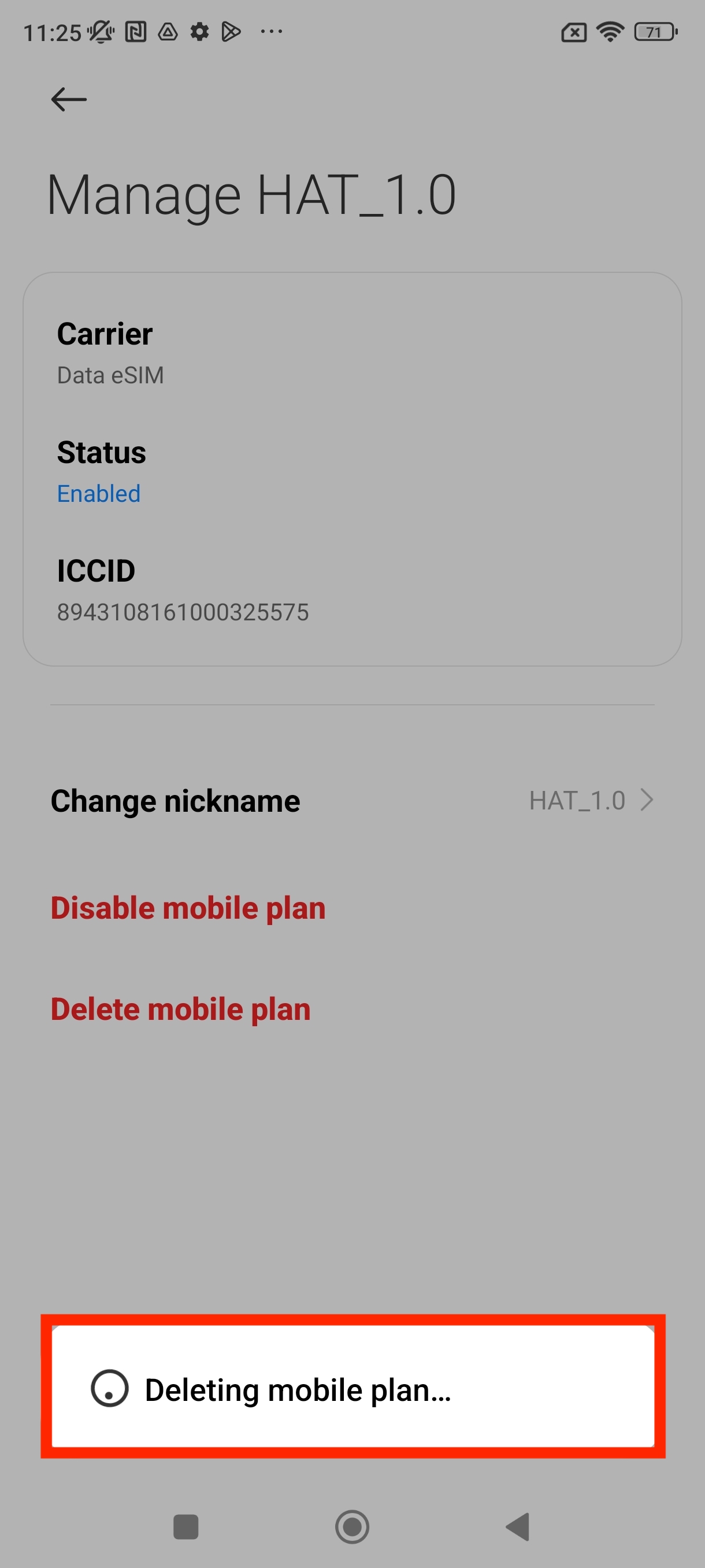Open Change nickname for HAT_1.0
This screenshot has height=1568, width=705.
[x=351, y=800]
